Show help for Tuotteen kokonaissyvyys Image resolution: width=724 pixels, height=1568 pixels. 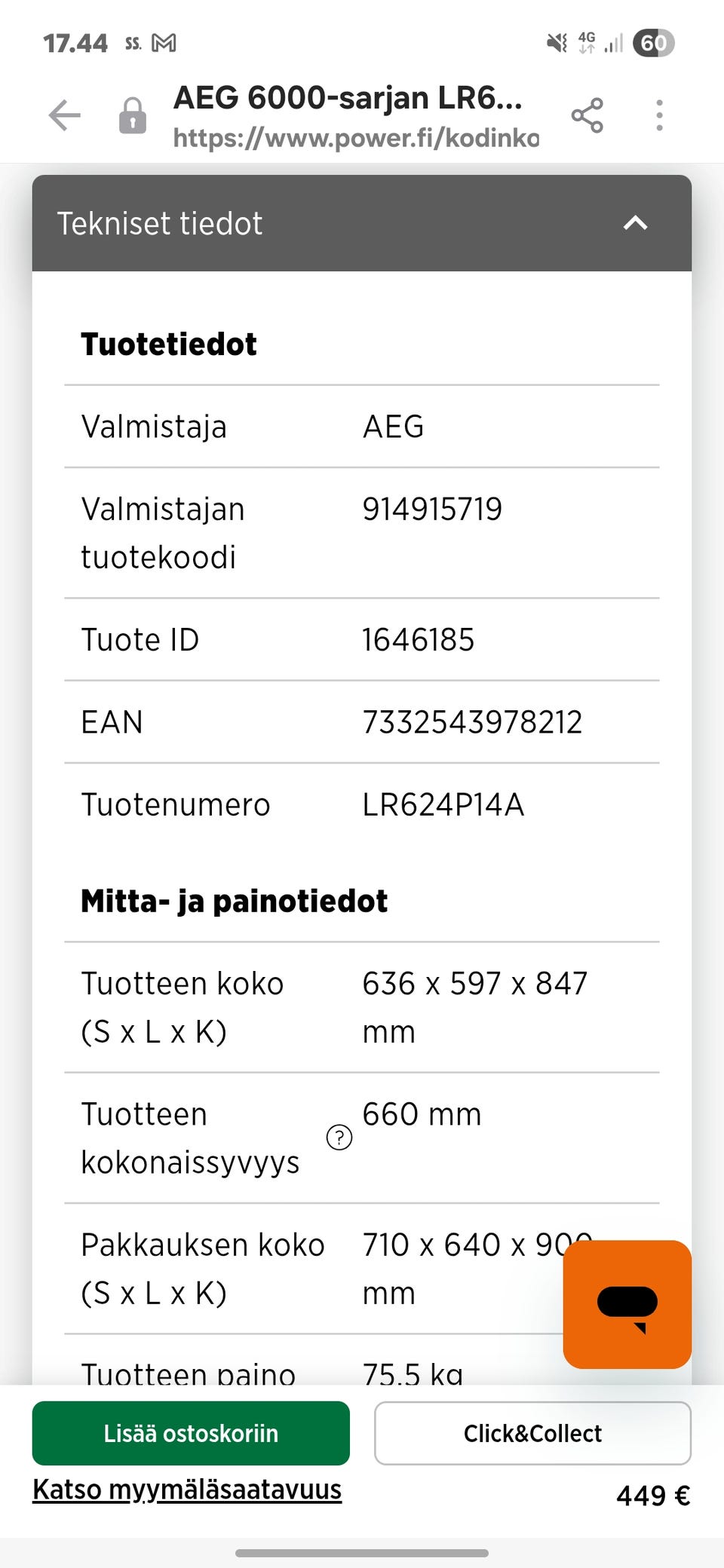click(339, 1138)
